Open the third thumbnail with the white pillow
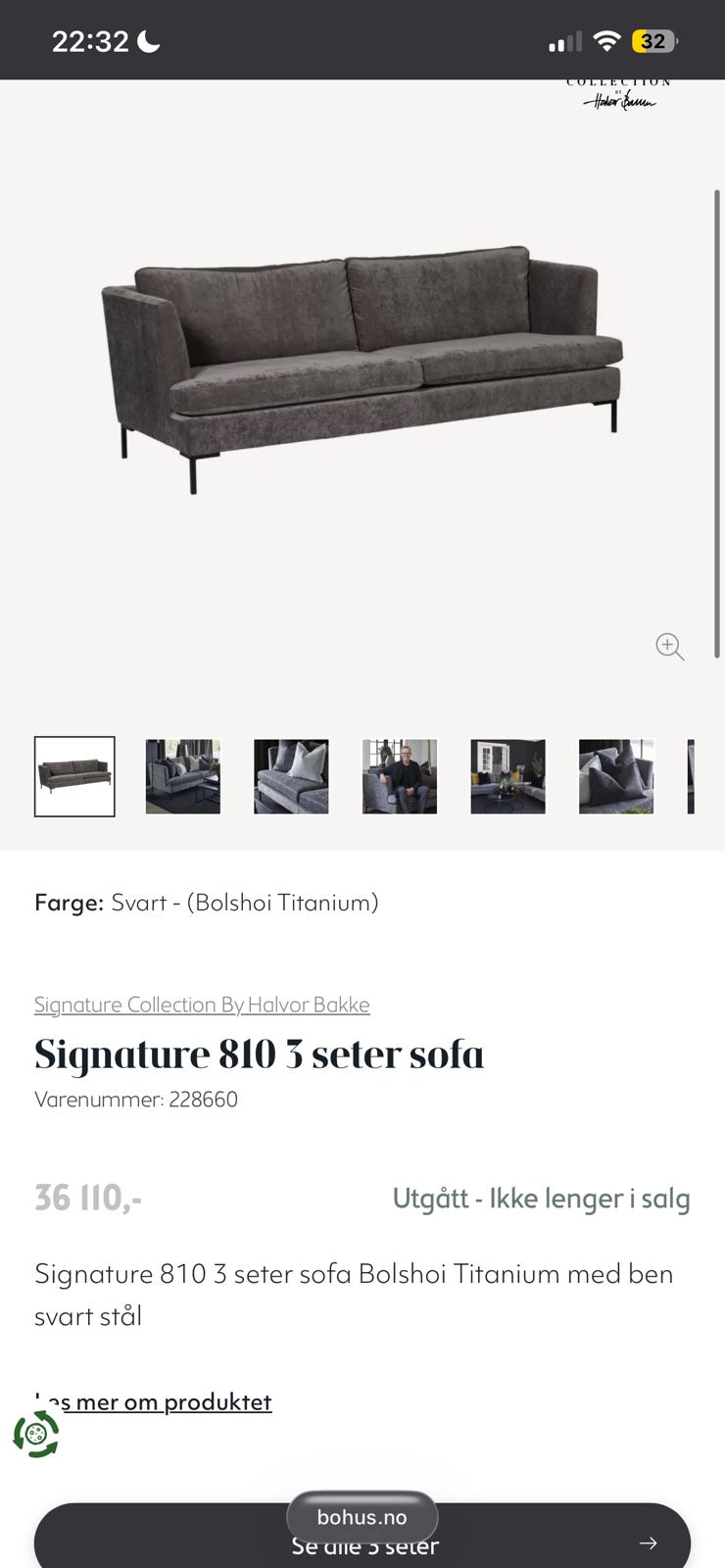This screenshot has height=1568, width=725. [291, 776]
